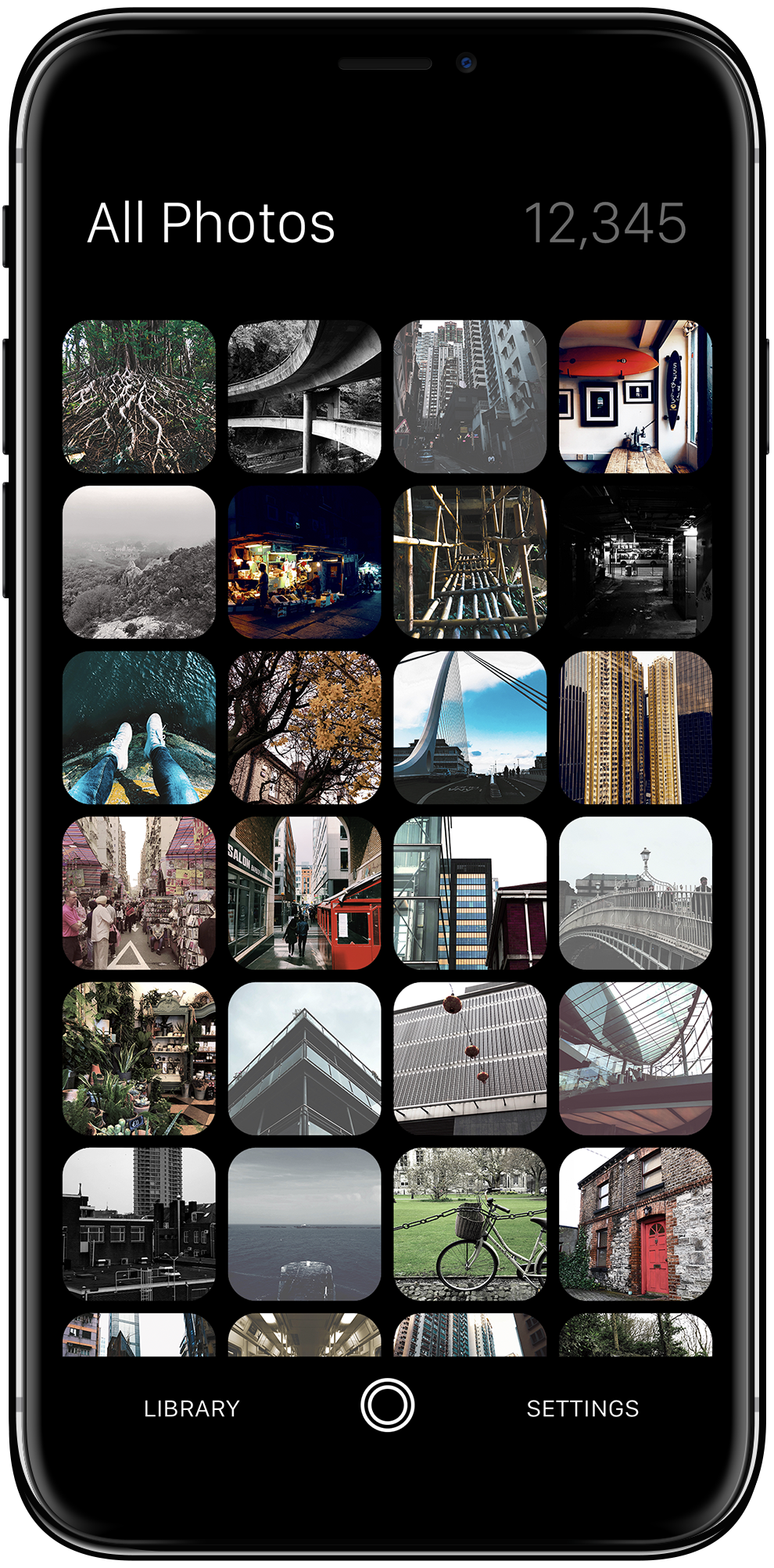Open the brick house with red door photo
Image resolution: width=774 pixels, height=1568 pixels.
[x=636, y=1225]
